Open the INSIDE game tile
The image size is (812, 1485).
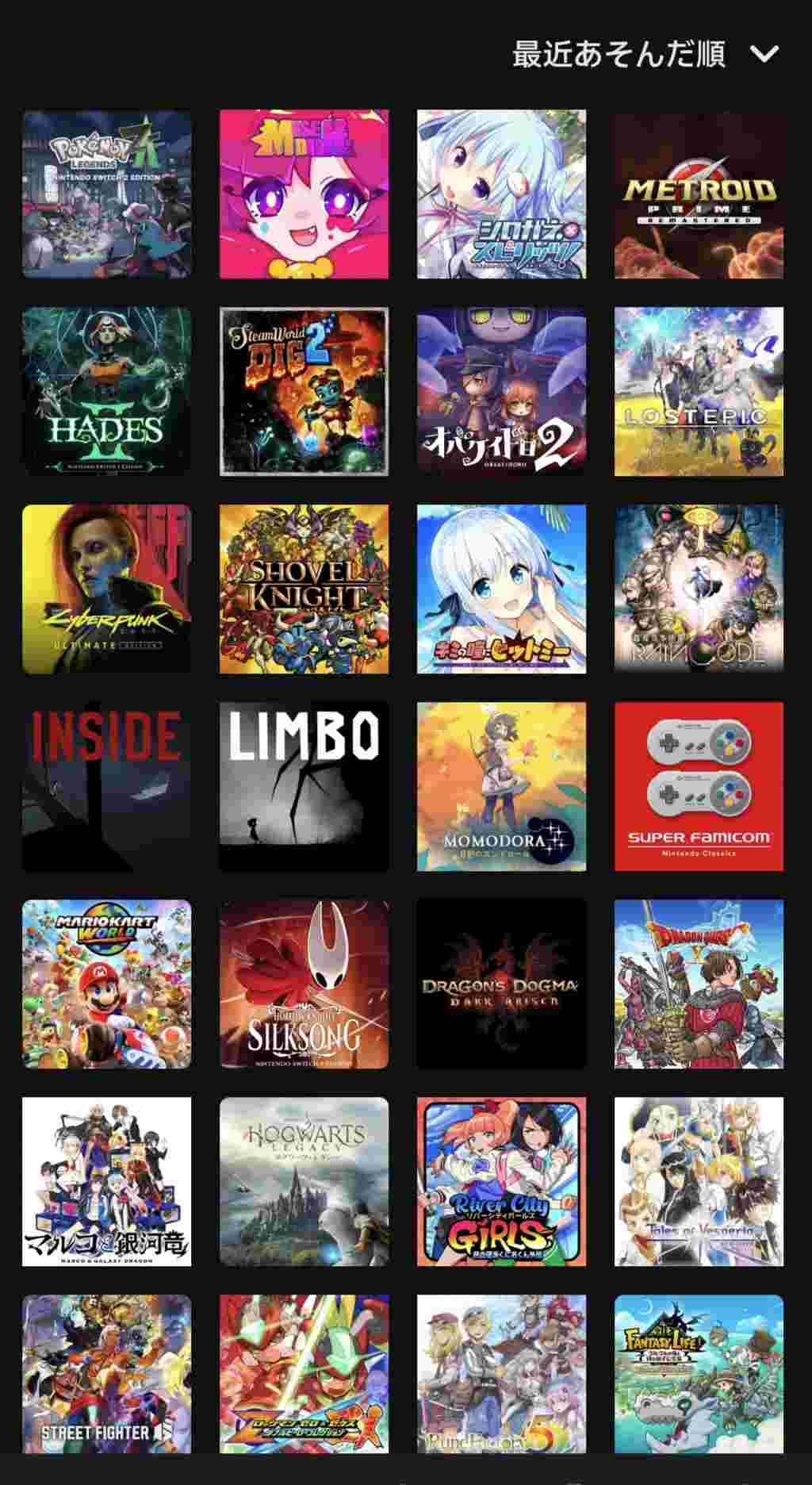(x=106, y=787)
